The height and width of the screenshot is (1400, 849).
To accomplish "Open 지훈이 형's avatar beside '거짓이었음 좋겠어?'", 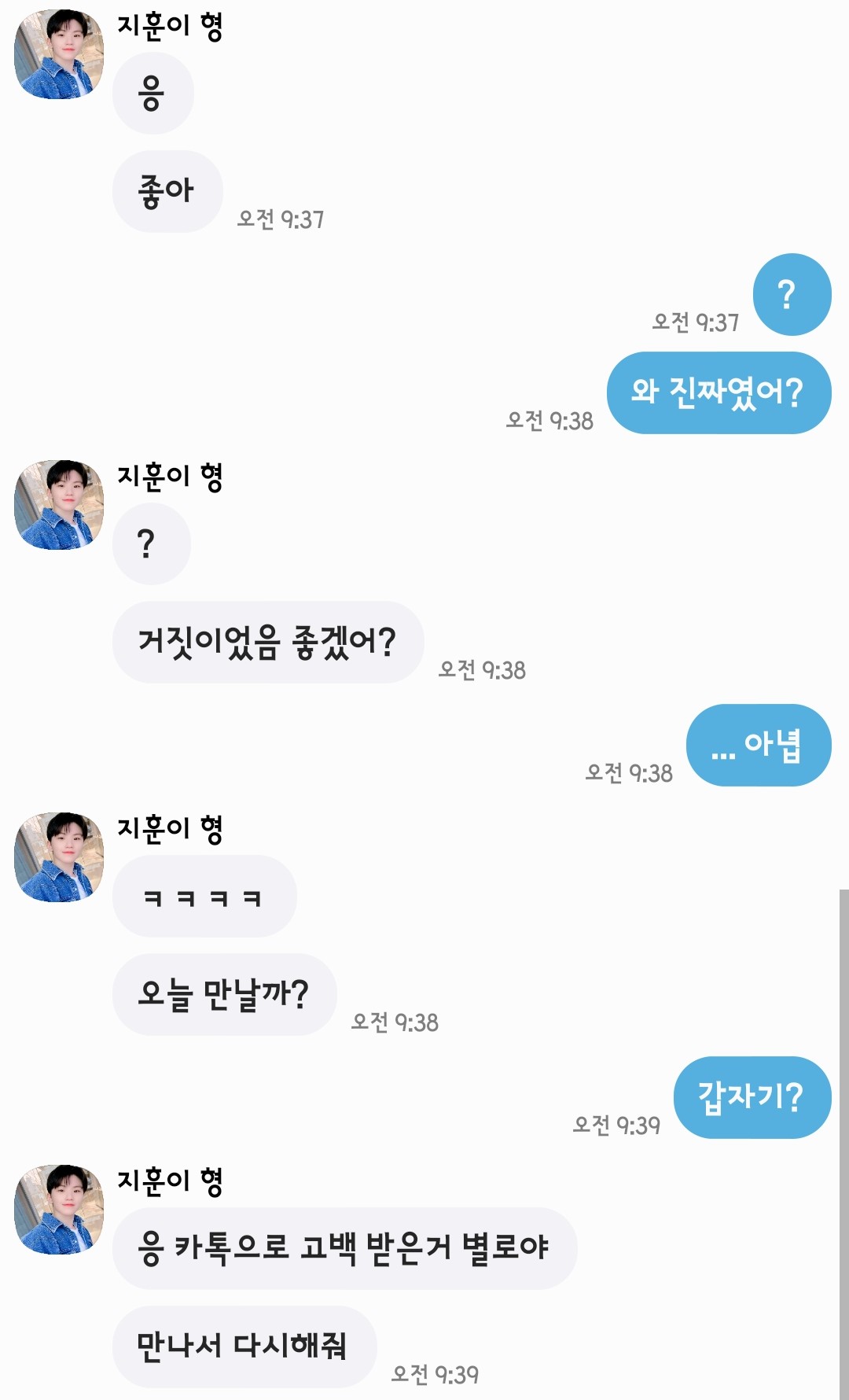I will pos(59,505).
